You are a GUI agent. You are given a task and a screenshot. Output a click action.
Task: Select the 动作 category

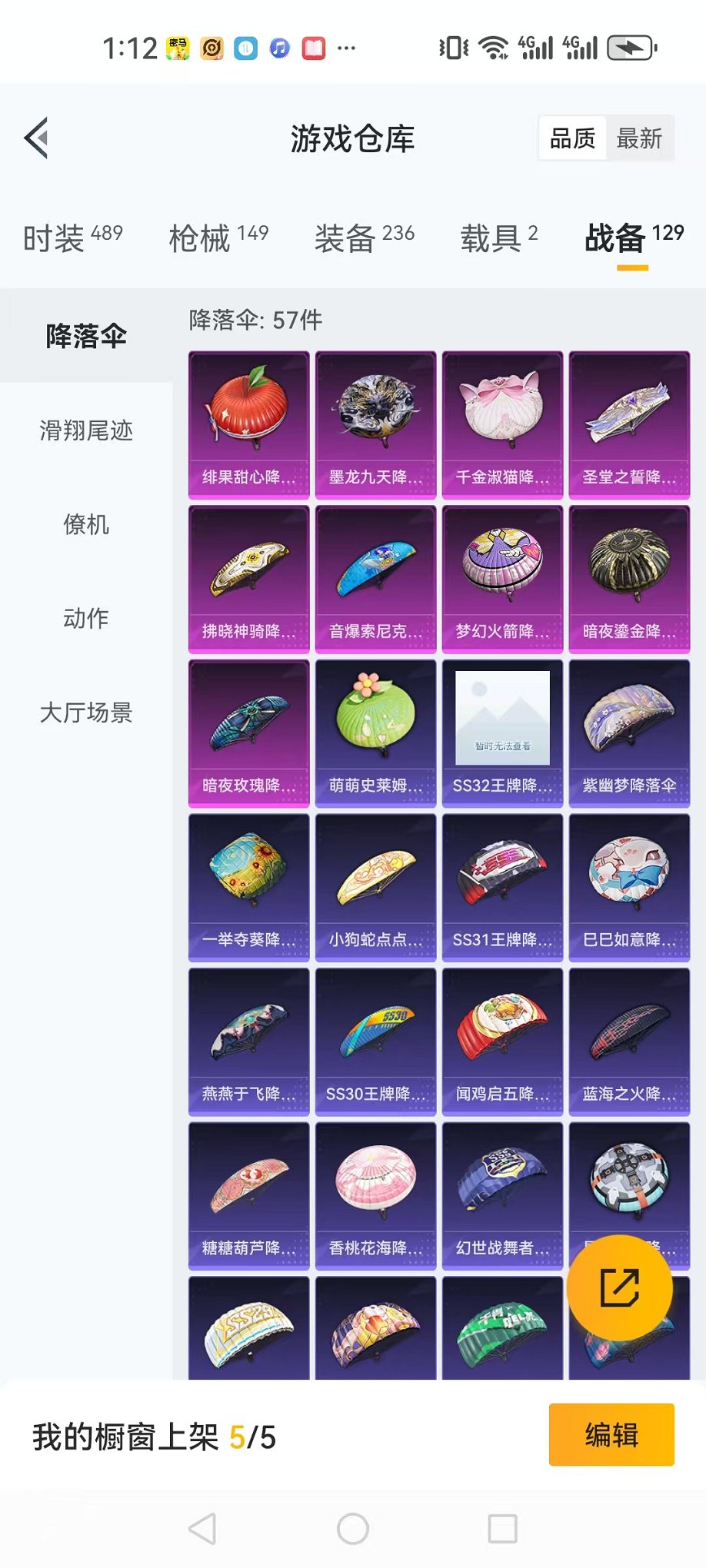tap(86, 618)
